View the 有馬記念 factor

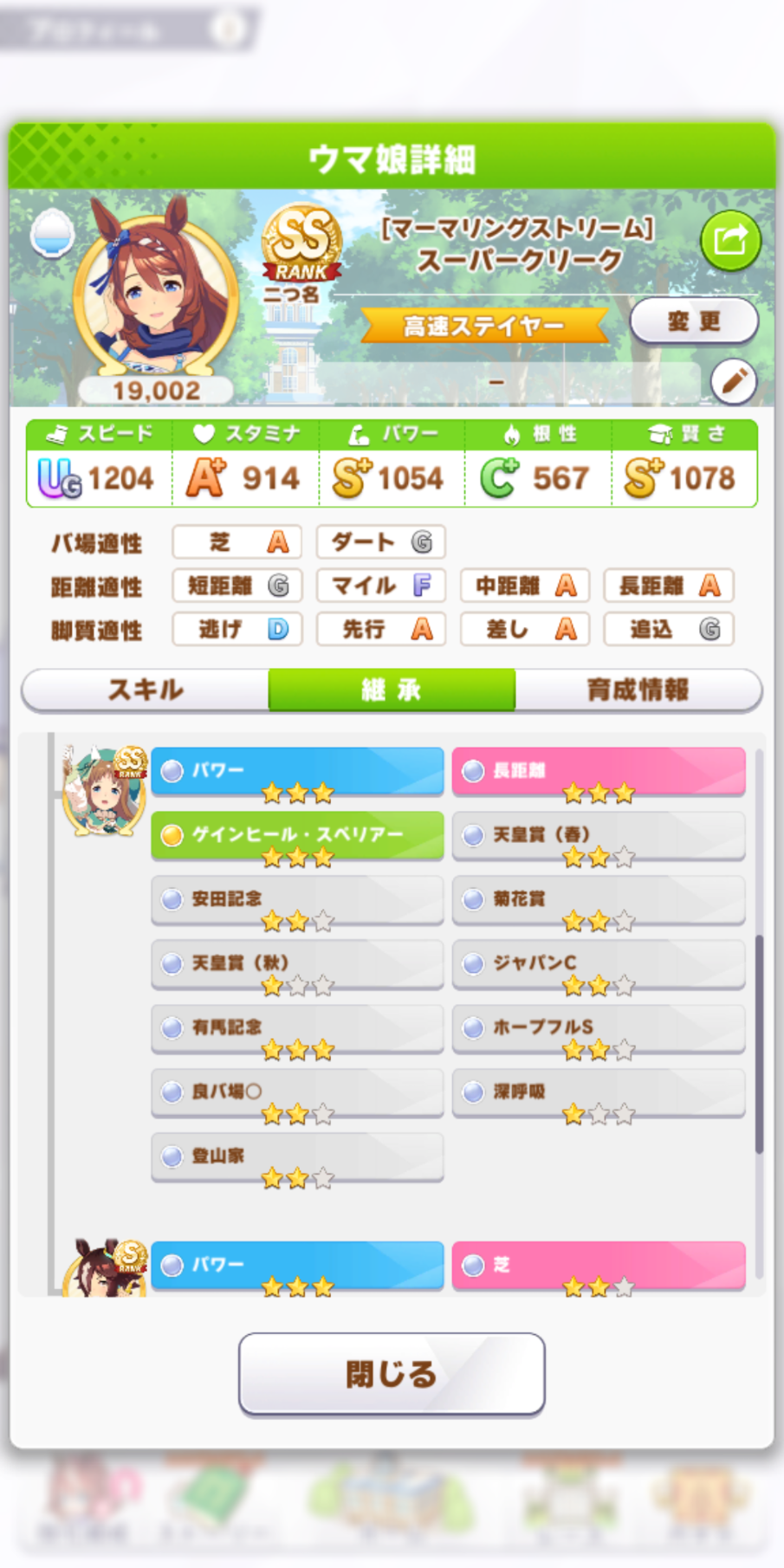tap(297, 1029)
